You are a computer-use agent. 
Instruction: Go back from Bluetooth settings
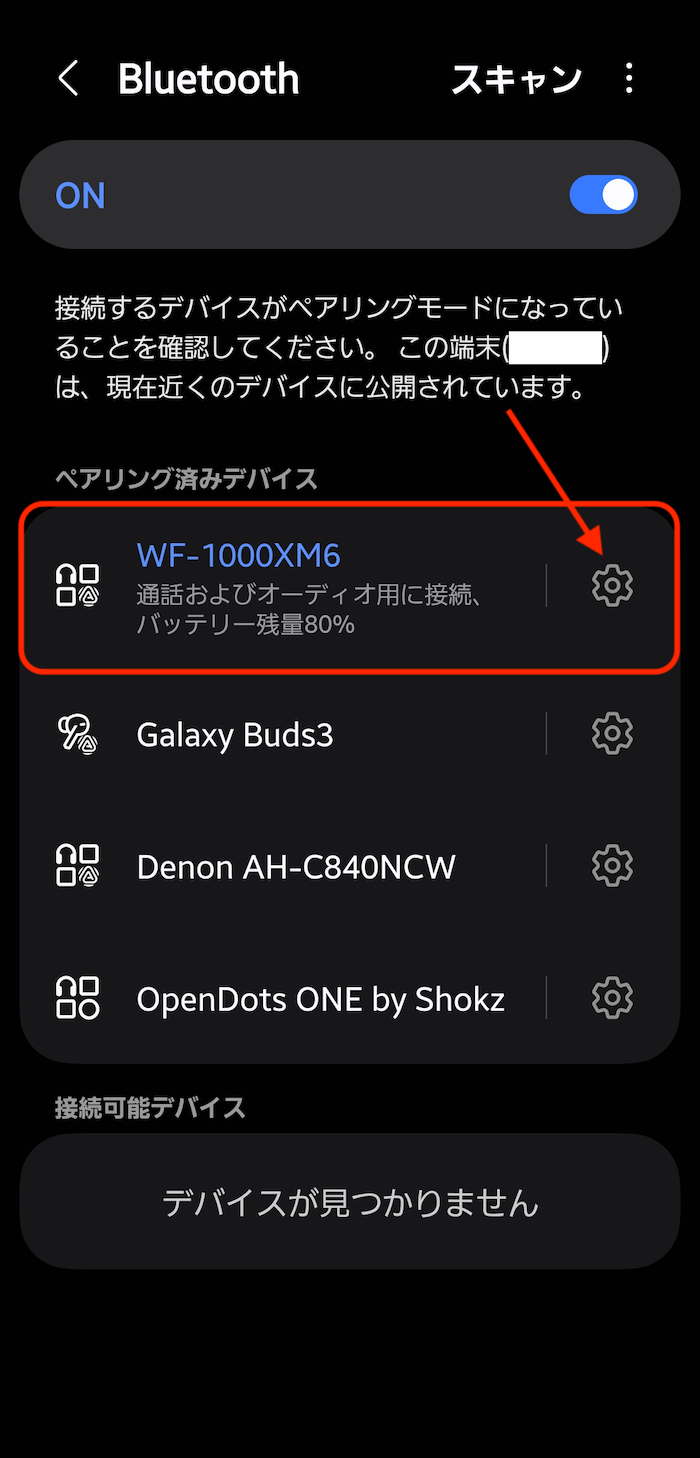point(68,79)
